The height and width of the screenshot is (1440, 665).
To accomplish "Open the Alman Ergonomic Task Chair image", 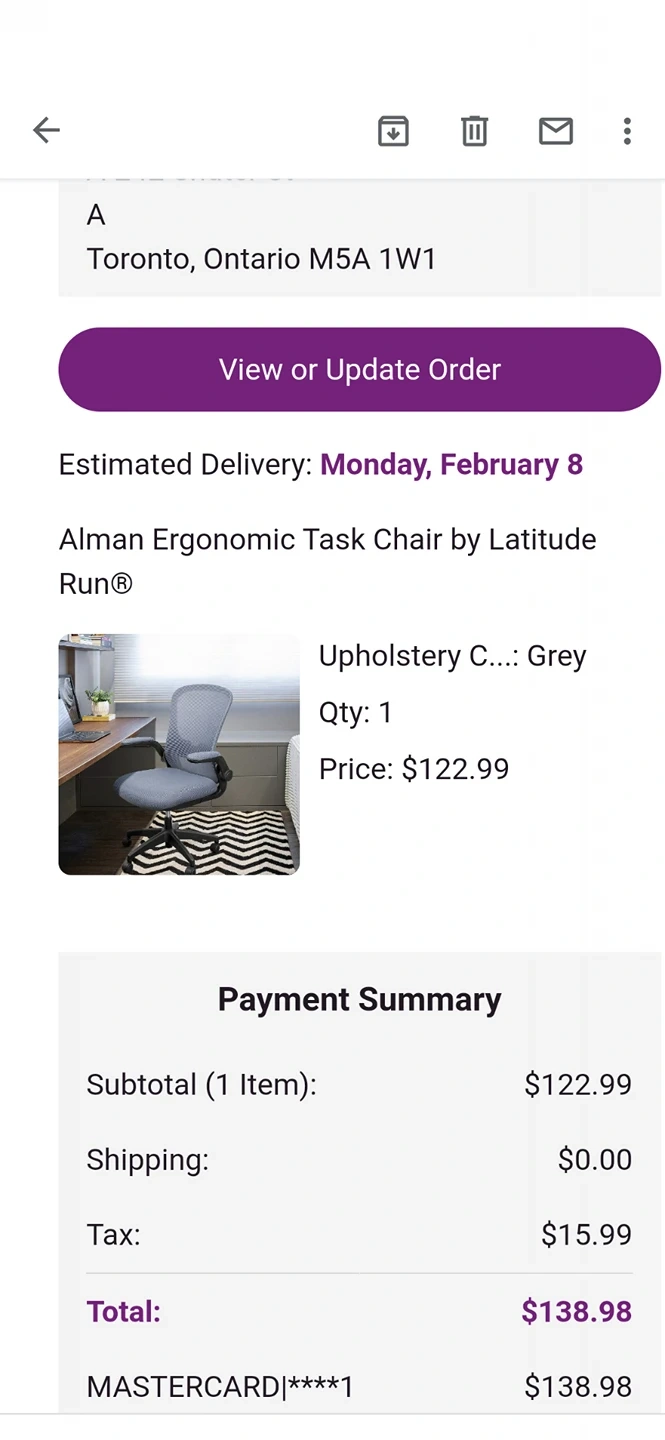I will click(179, 754).
